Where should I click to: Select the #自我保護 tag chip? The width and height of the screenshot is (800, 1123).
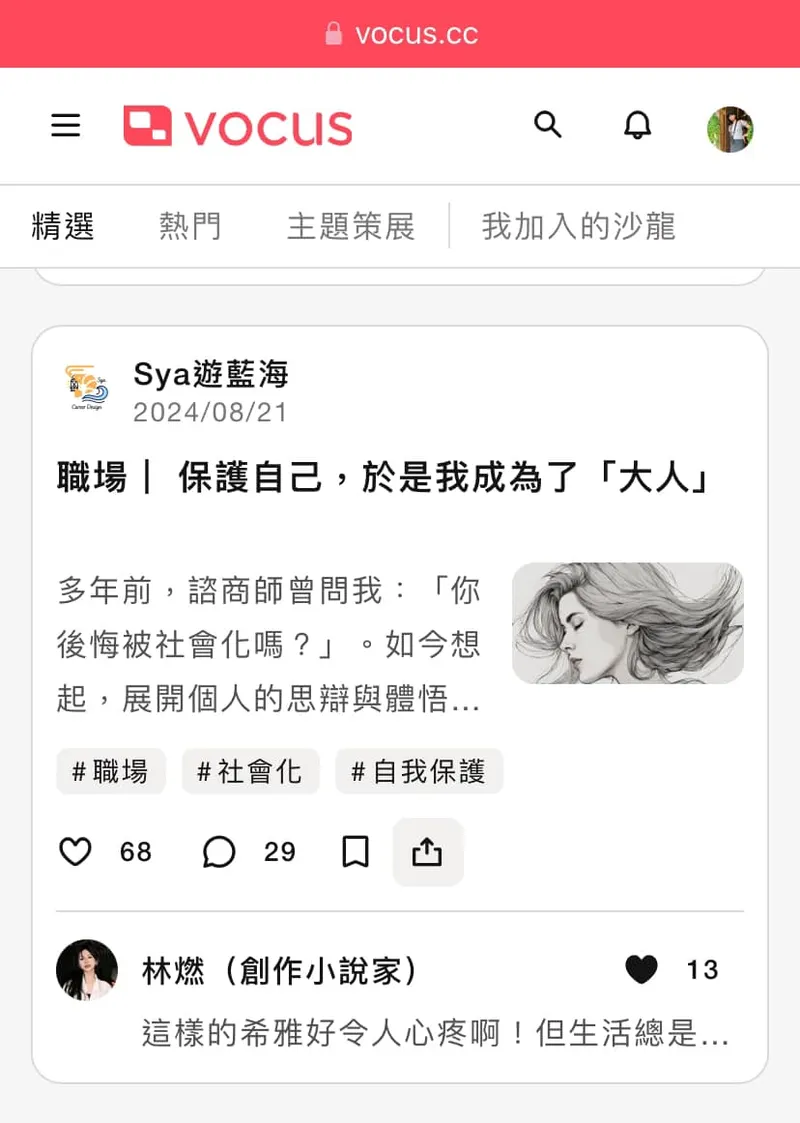click(419, 771)
